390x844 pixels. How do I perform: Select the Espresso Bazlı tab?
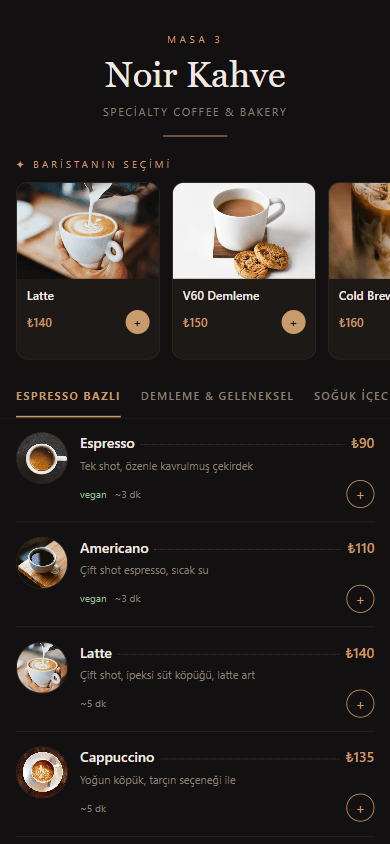point(68,396)
